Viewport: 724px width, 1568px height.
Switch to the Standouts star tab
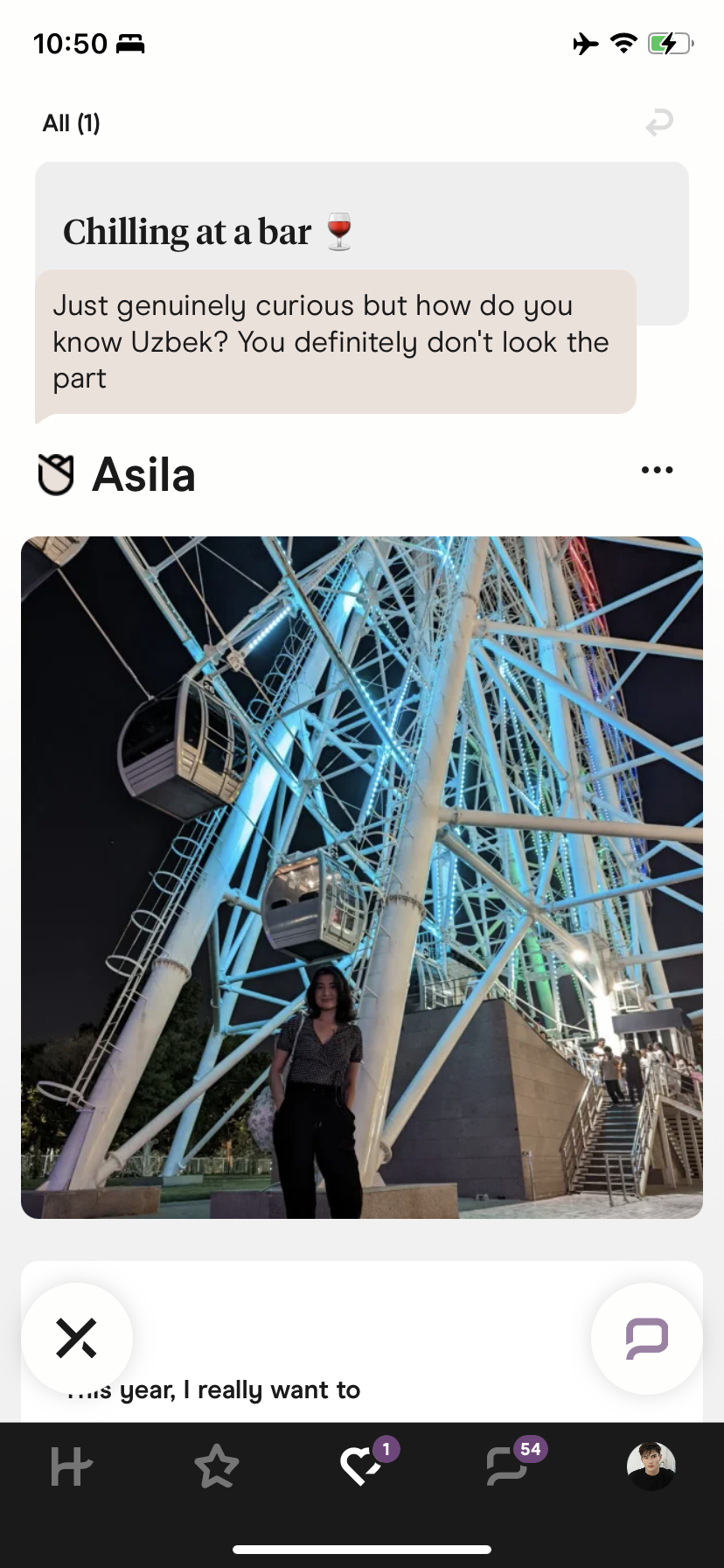pyautogui.click(x=217, y=1466)
